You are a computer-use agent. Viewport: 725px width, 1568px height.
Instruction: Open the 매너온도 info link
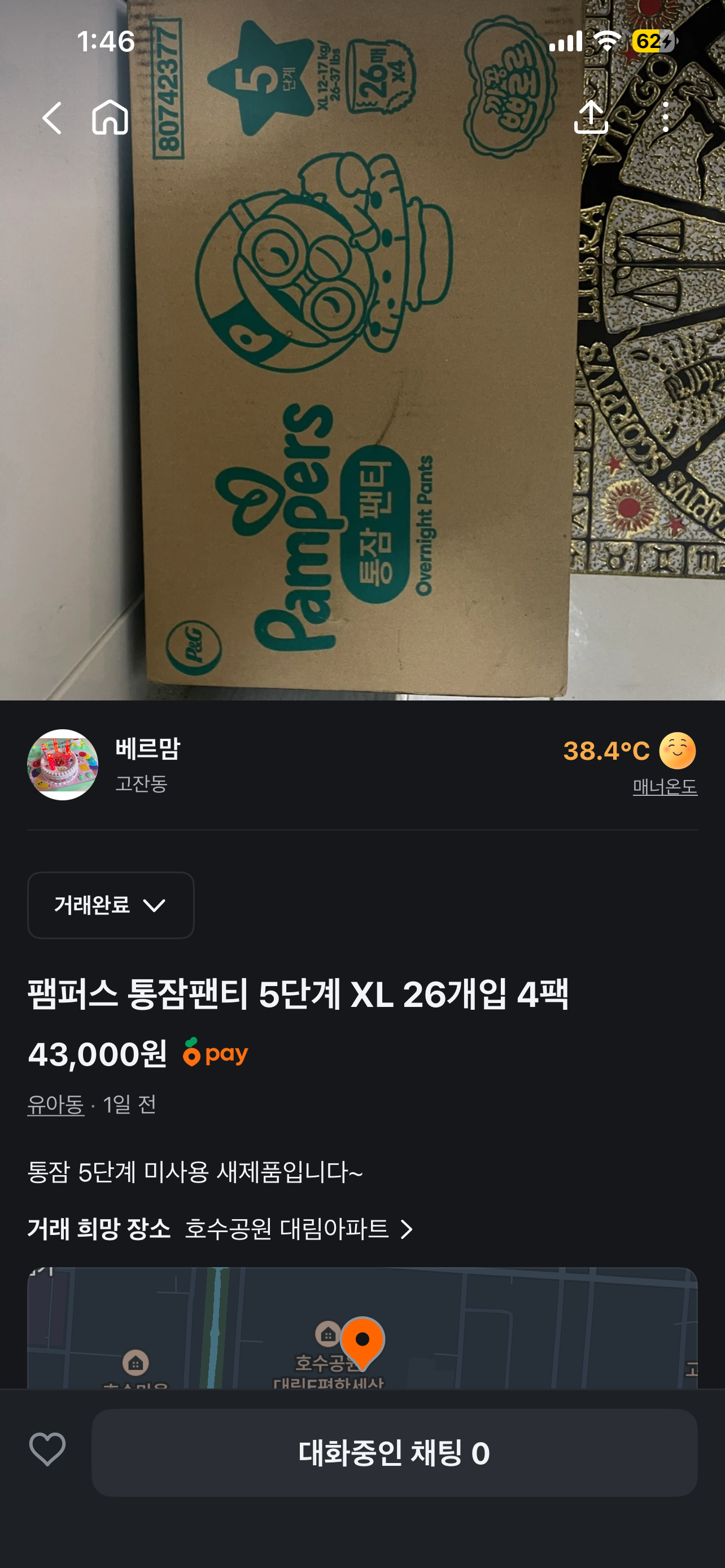[664, 787]
